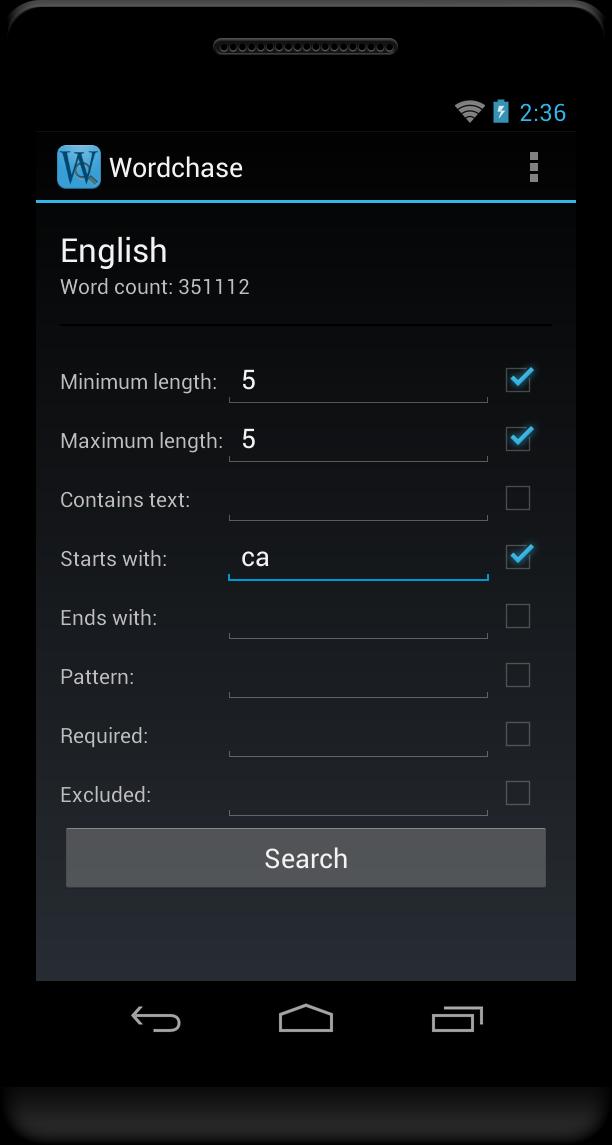
Task: Edit the Starts with field
Action: click(358, 558)
